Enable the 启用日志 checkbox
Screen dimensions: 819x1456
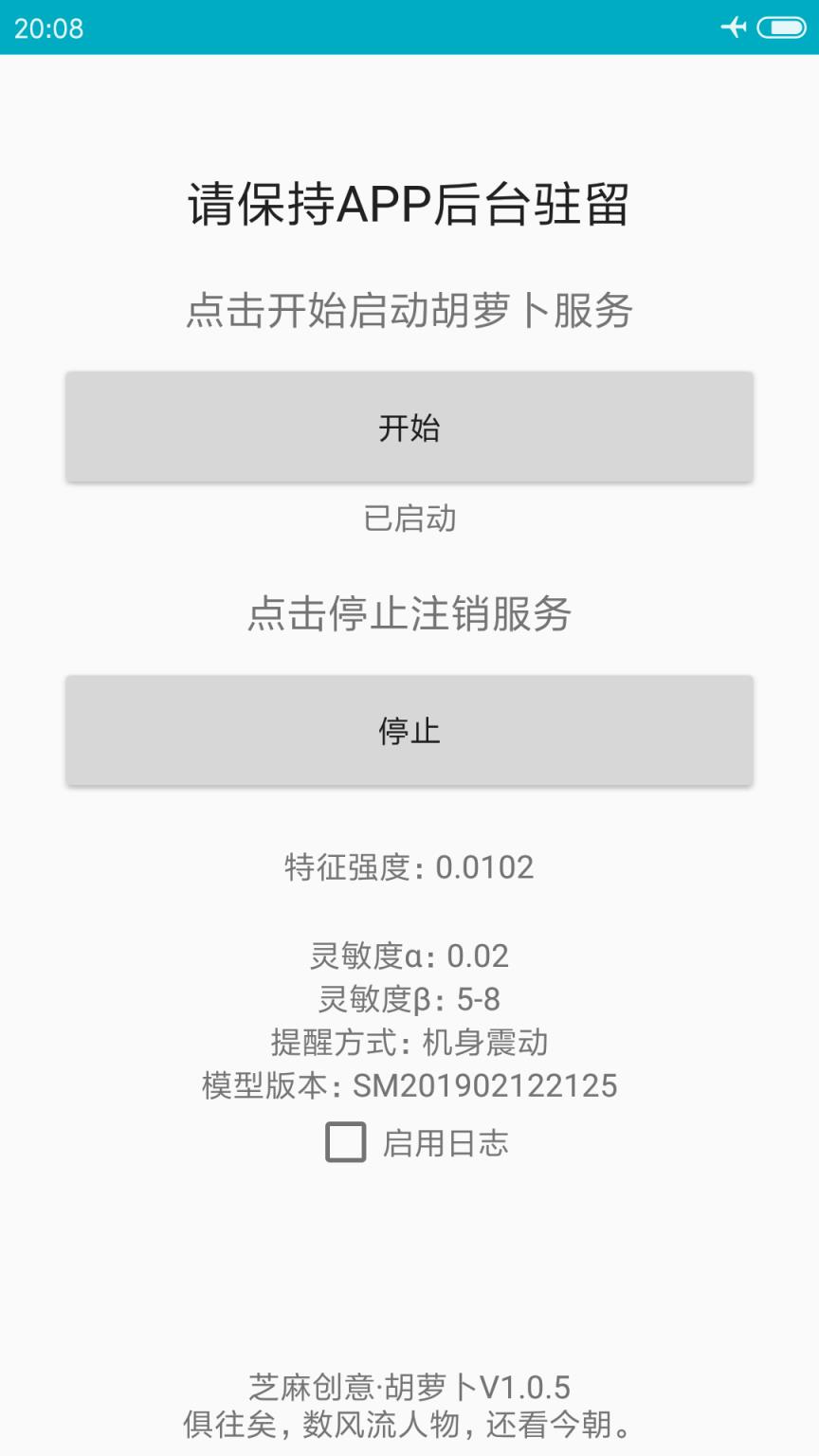pos(346,1142)
